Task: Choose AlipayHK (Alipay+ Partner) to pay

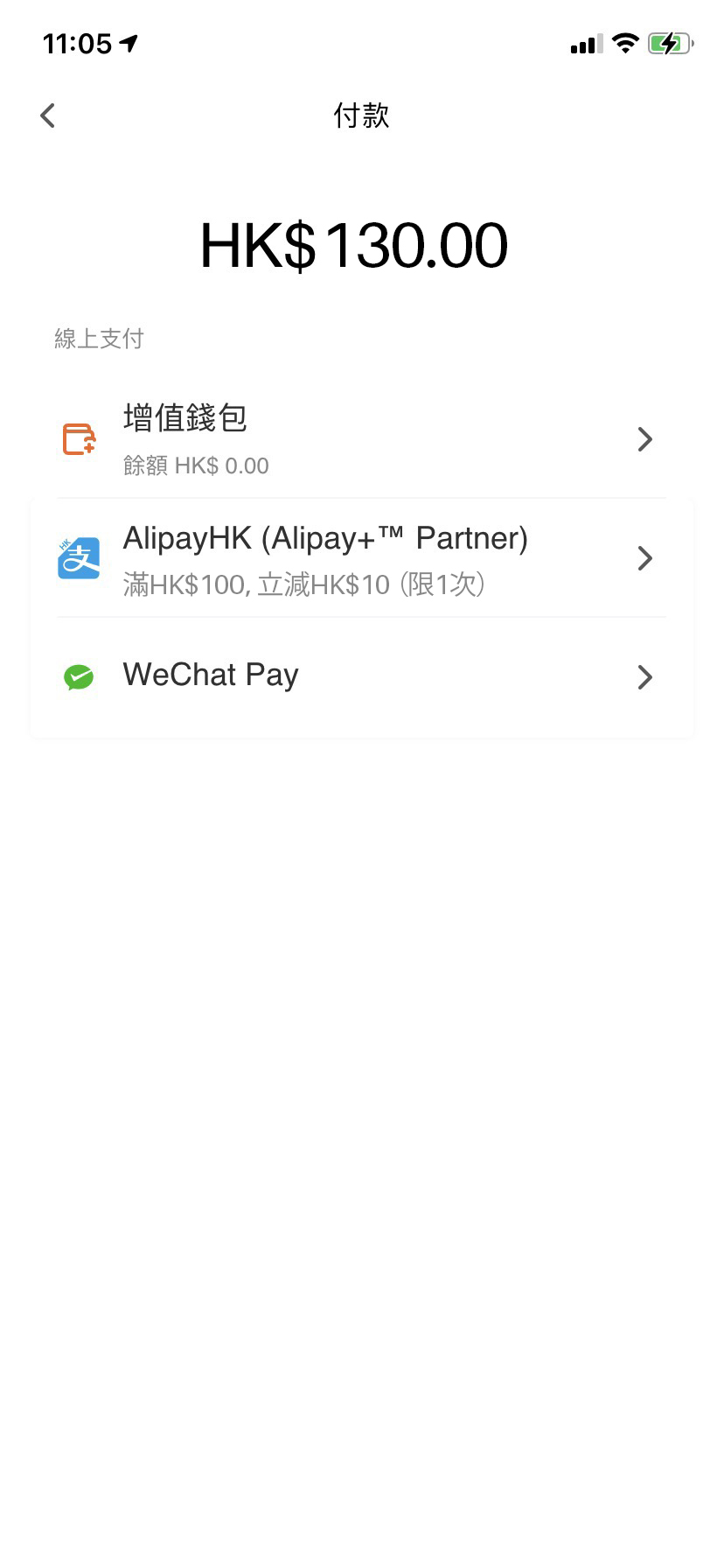Action: click(x=361, y=558)
